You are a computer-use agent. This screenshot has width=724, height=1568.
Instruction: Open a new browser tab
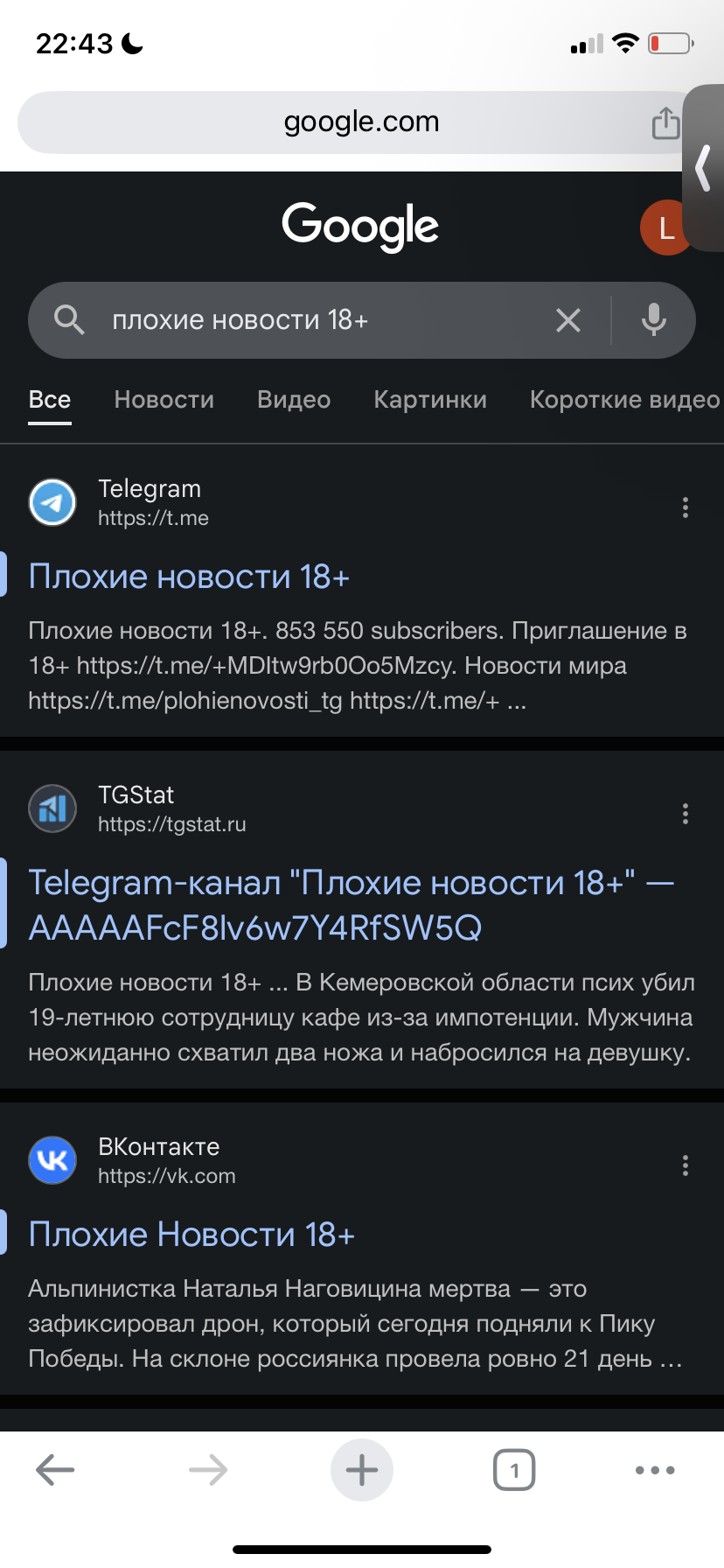[361, 1470]
